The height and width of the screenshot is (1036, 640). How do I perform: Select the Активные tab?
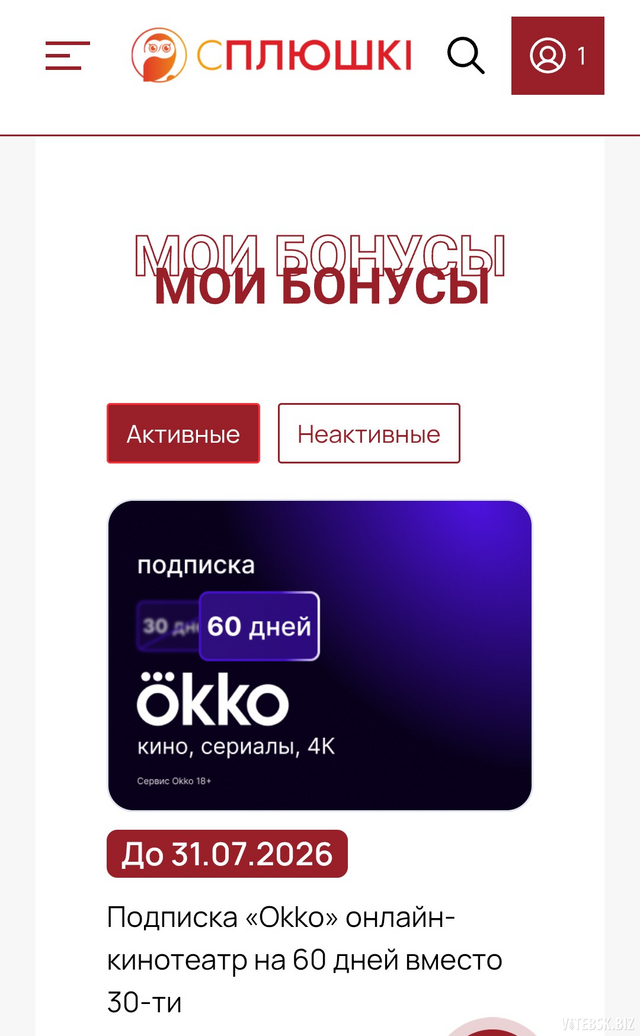pyautogui.click(x=183, y=434)
